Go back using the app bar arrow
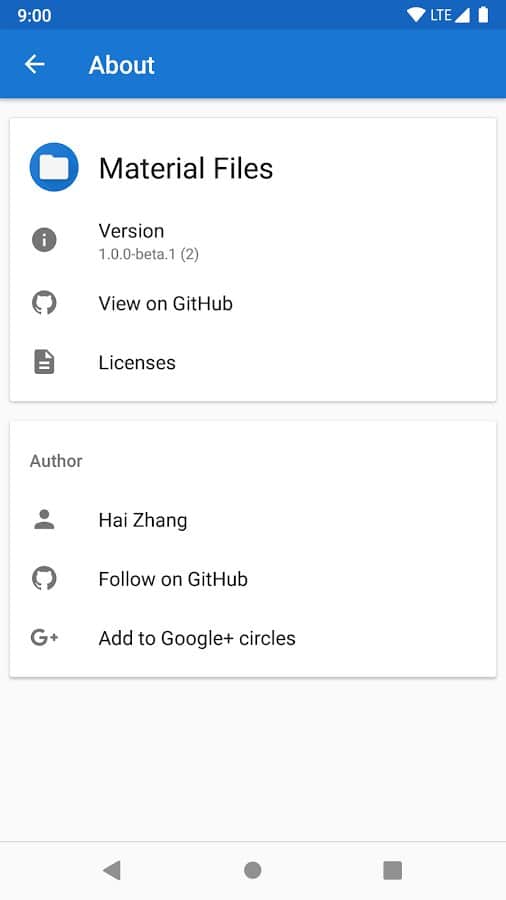This screenshot has width=506, height=900. tap(34, 64)
